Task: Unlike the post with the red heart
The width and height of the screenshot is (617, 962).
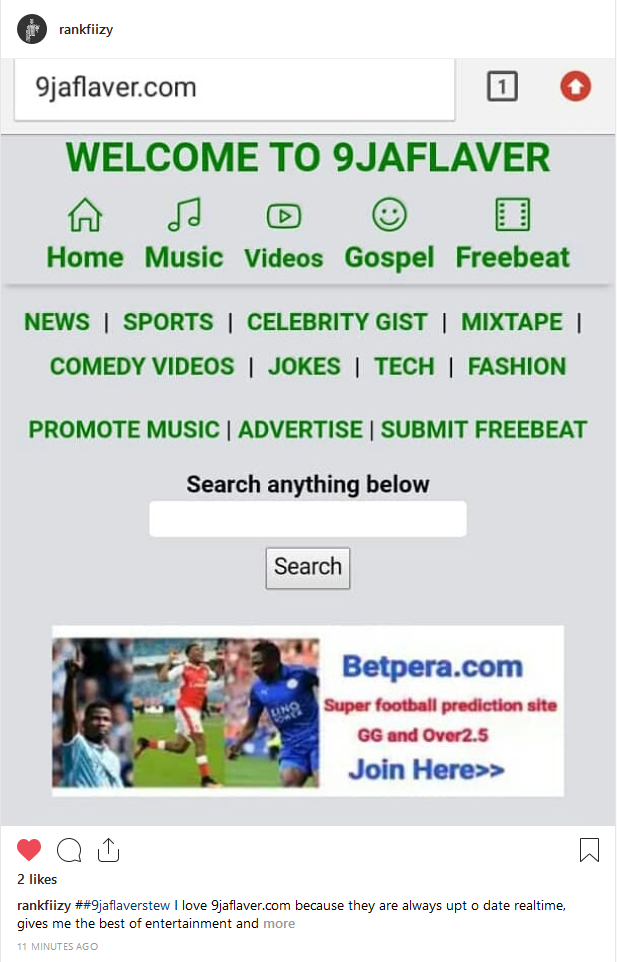Action: point(29,850)
